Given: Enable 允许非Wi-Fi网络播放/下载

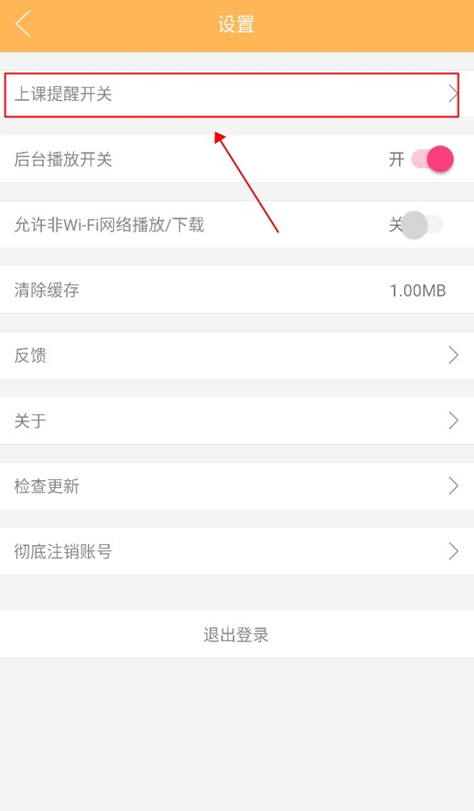Looking at the screenshot, I should pyautogui.click(x=422, y=224).
